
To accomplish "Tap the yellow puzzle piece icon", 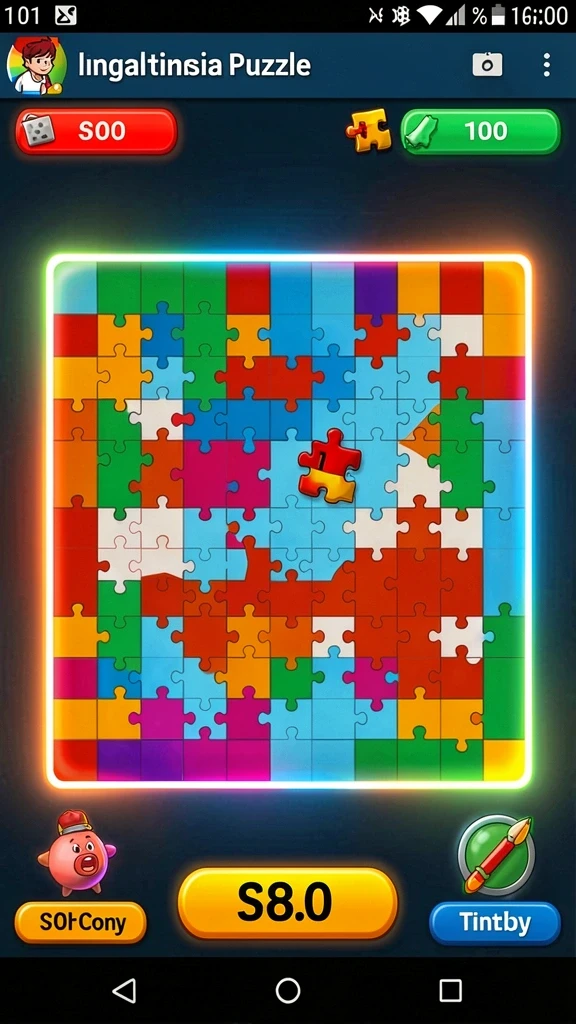I will click(369, 130).
